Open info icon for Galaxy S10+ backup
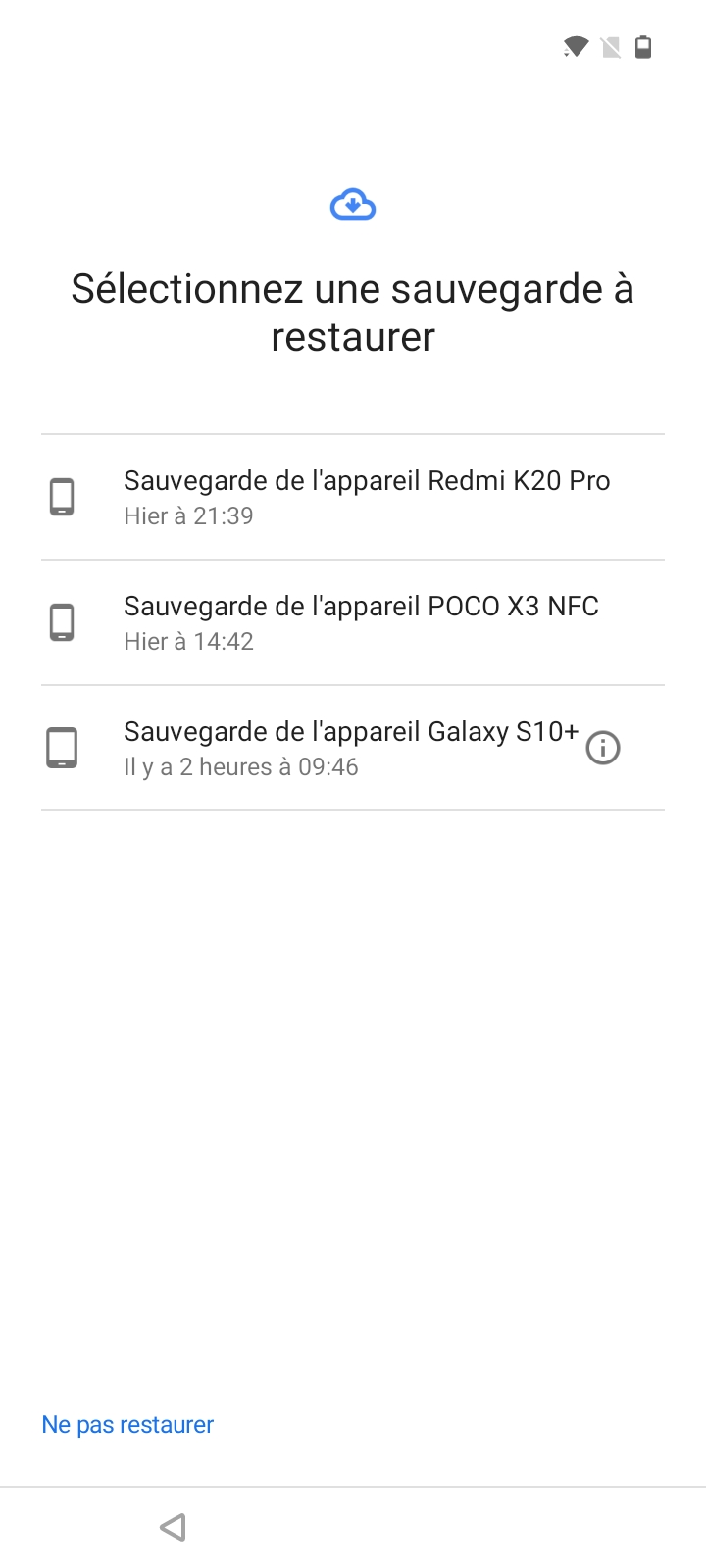706x1568 pixels. [x=603, y=749]
